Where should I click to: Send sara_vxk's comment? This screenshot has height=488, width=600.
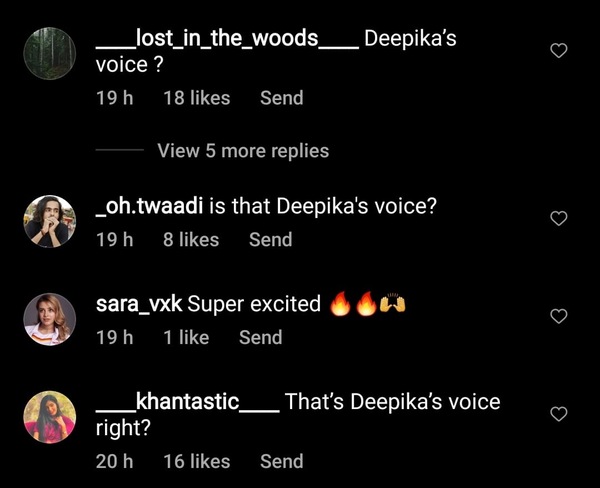pos(260,337)
